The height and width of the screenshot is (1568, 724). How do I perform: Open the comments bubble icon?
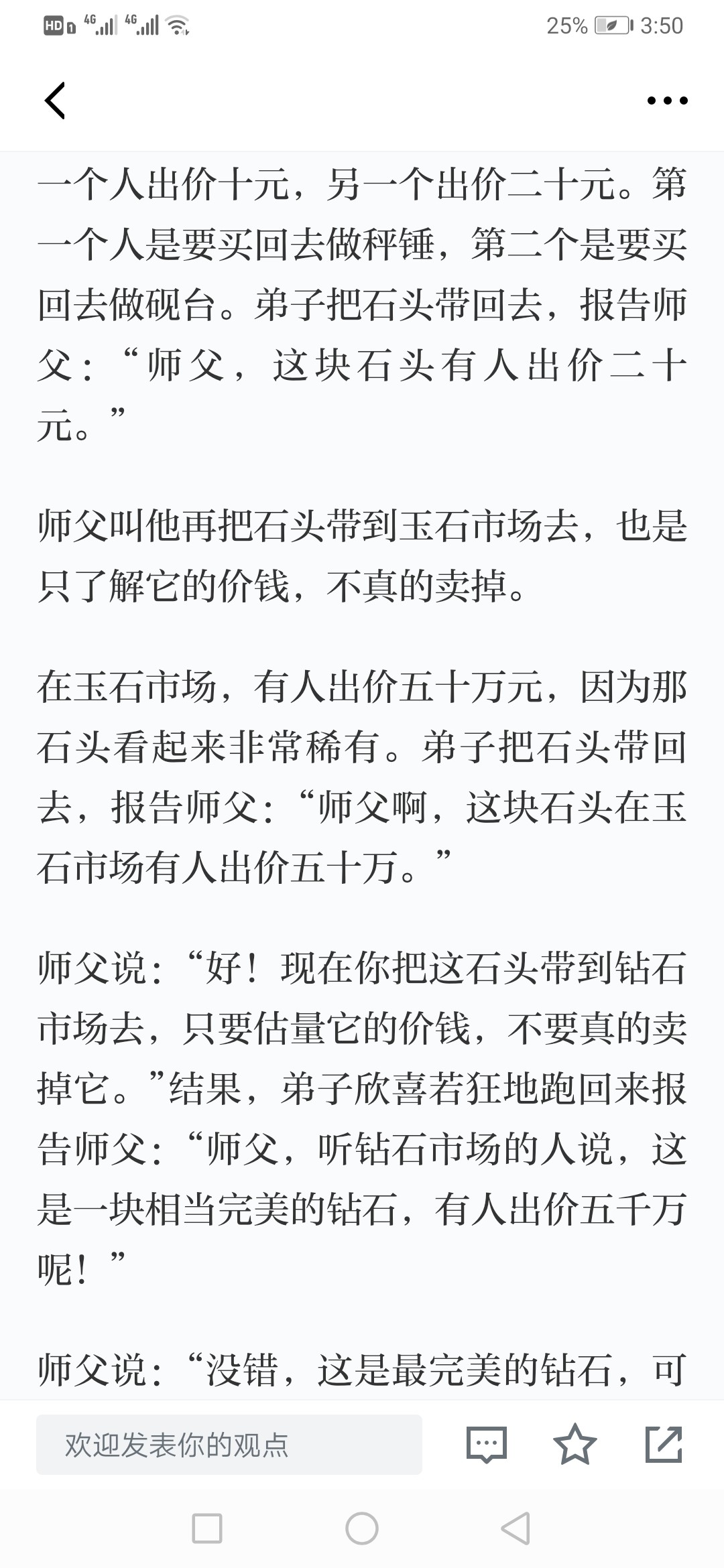point(486,1445)
